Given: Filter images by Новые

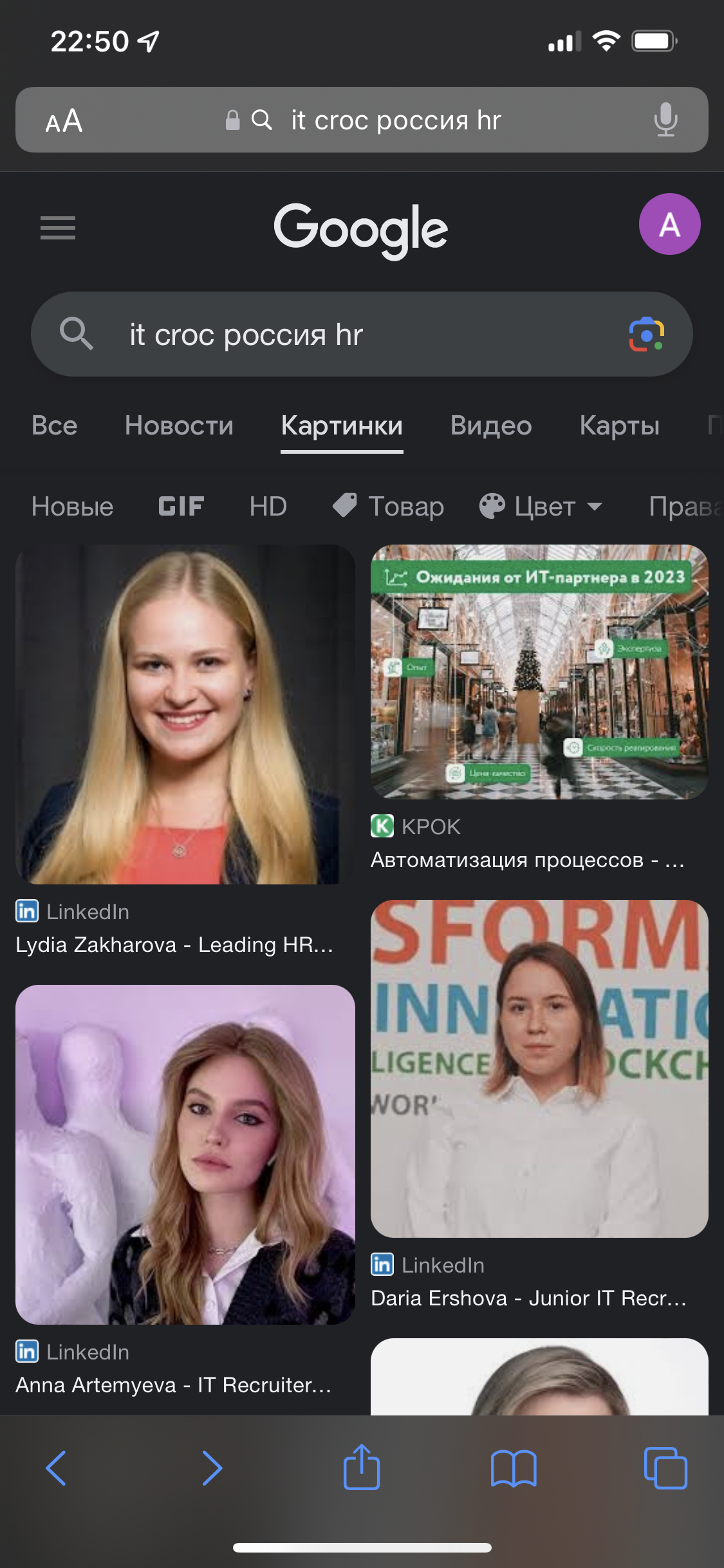Looking at the screenshot, I should pos(72,507).
